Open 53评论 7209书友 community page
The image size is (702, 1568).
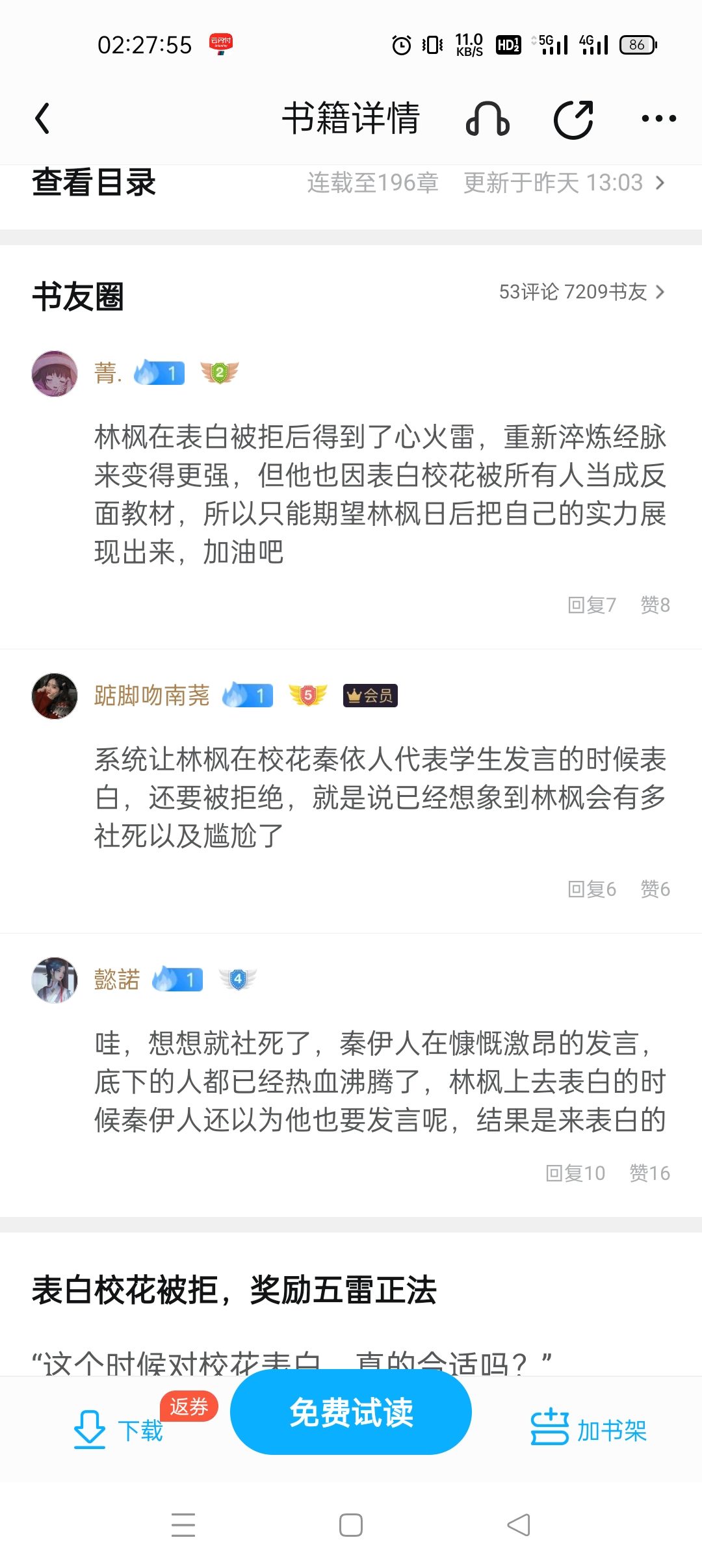(580, 292)
